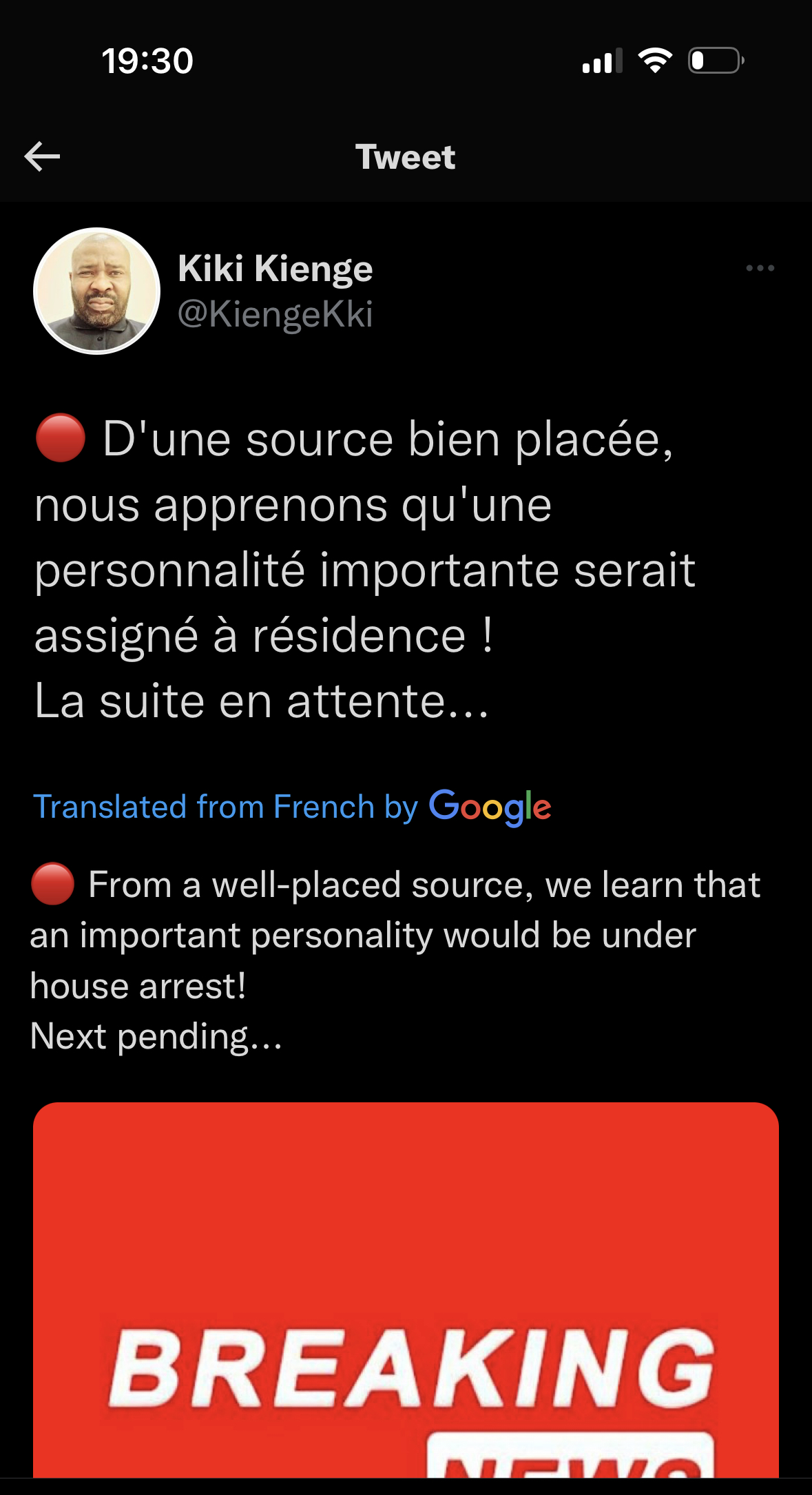Tap the @KiengeKki handle
The image size is (812, 1495).
(275, 314)
